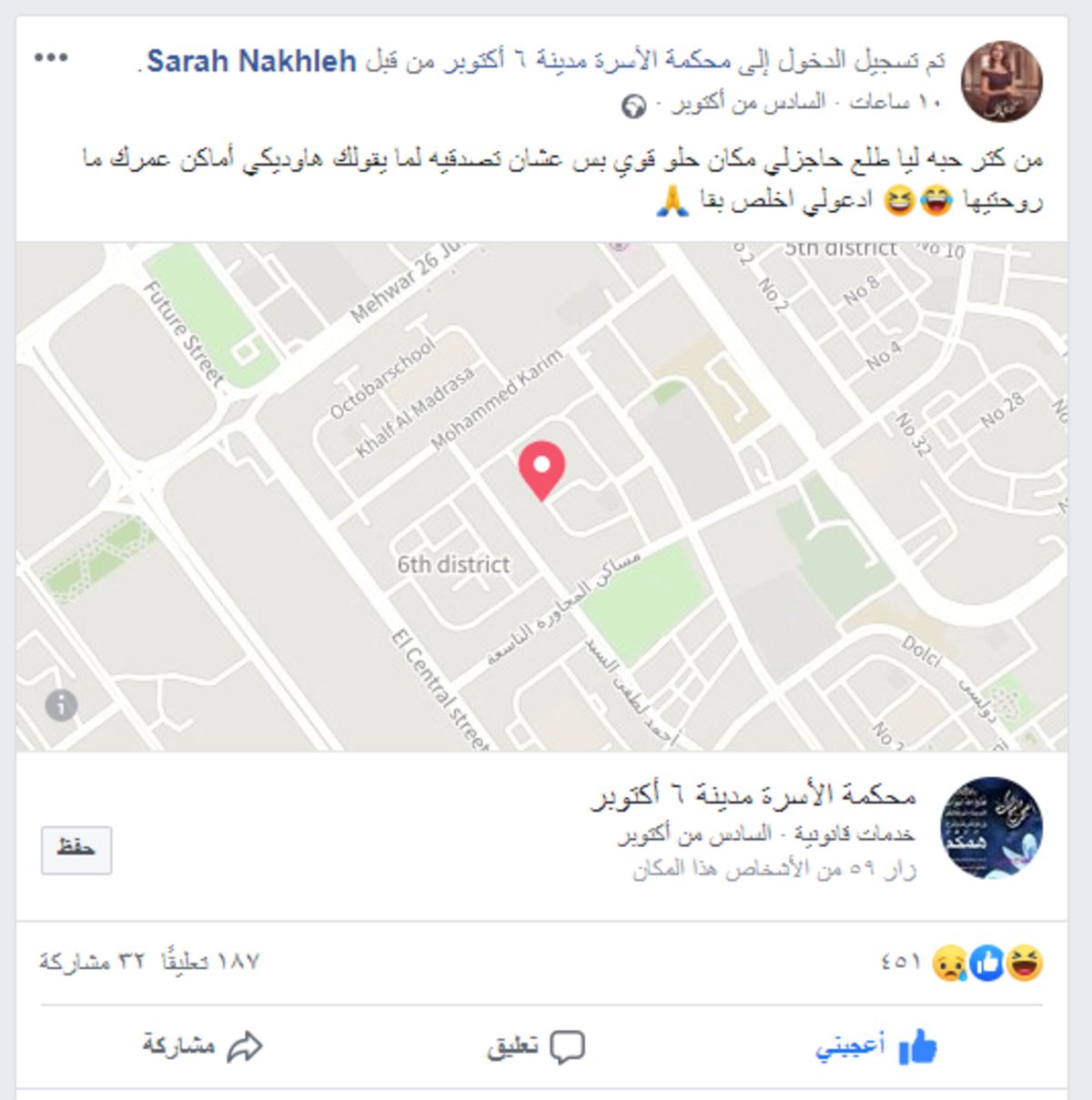Open محكمة الأسرة مدينة ٦ أكتوبر page
Screen dimensions: 1092x1100
tap(753, 795)
